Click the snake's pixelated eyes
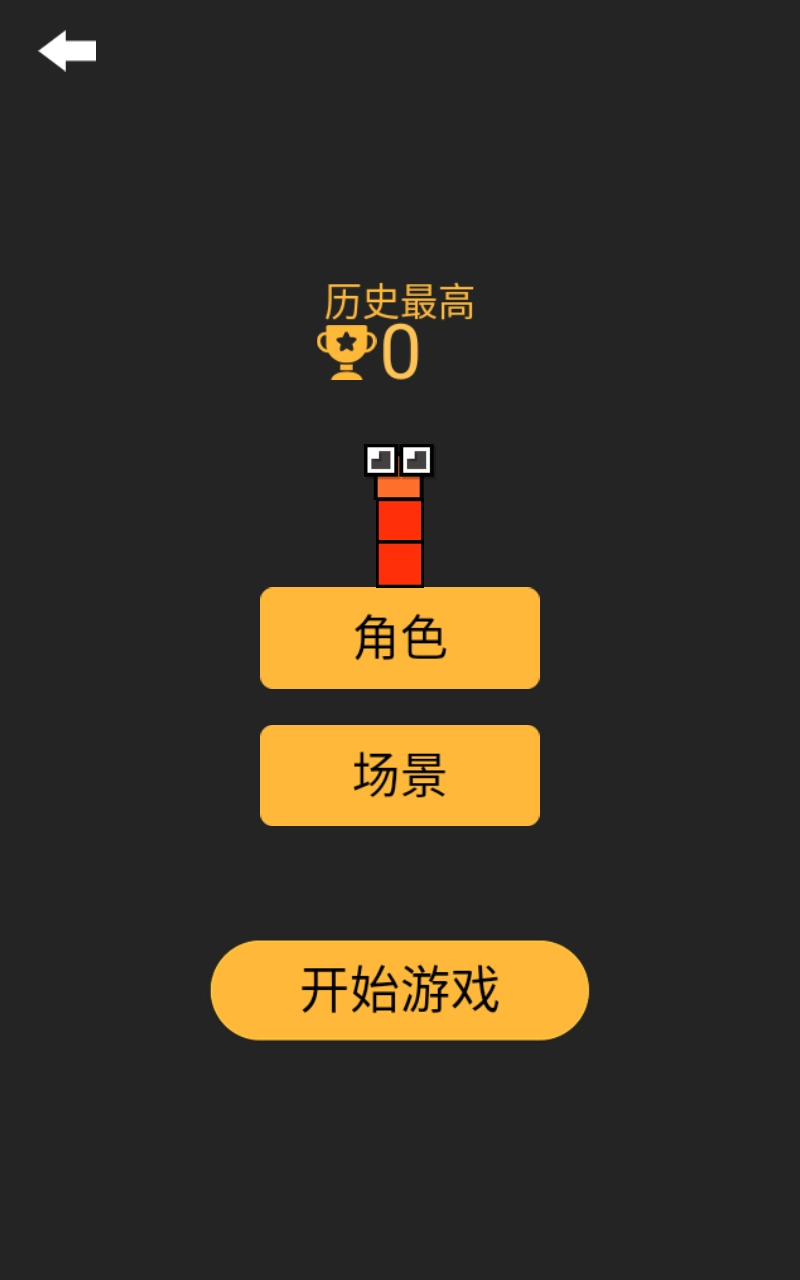The height and width of the screenshot is (1280, 800). pos(400,460)
